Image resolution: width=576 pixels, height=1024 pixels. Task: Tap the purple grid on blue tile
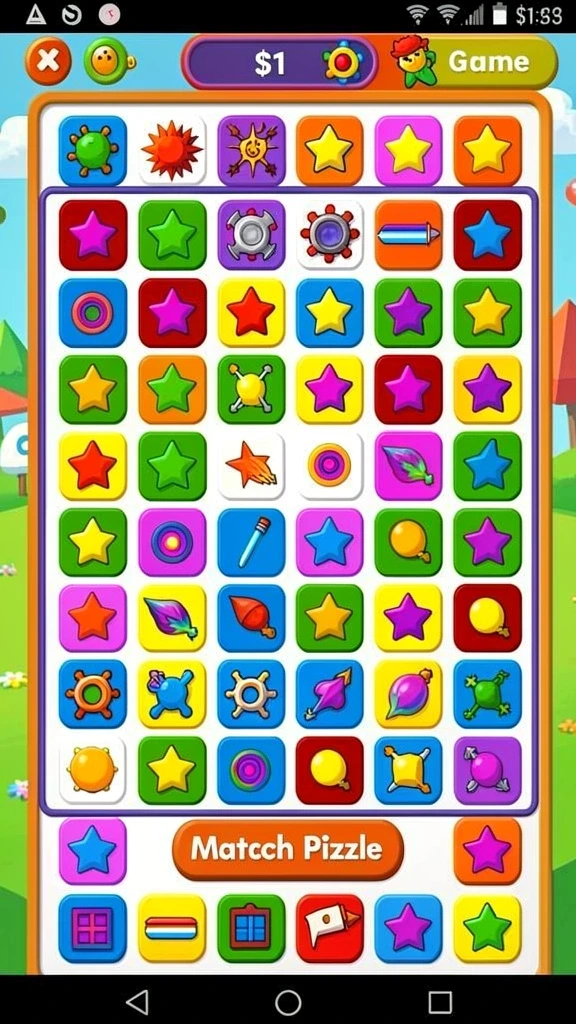[93, 928]
